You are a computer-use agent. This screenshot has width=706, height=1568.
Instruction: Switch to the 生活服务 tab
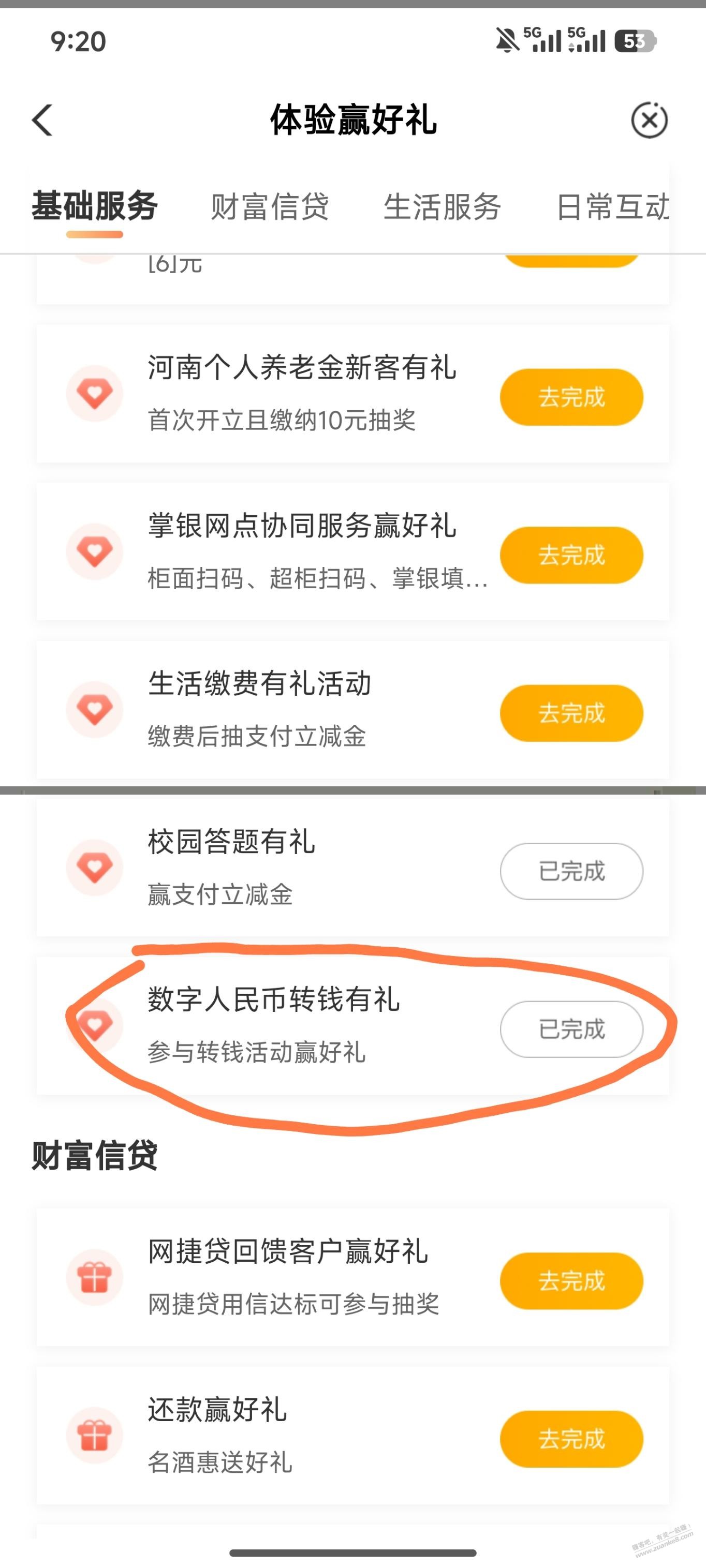[442, 207]
